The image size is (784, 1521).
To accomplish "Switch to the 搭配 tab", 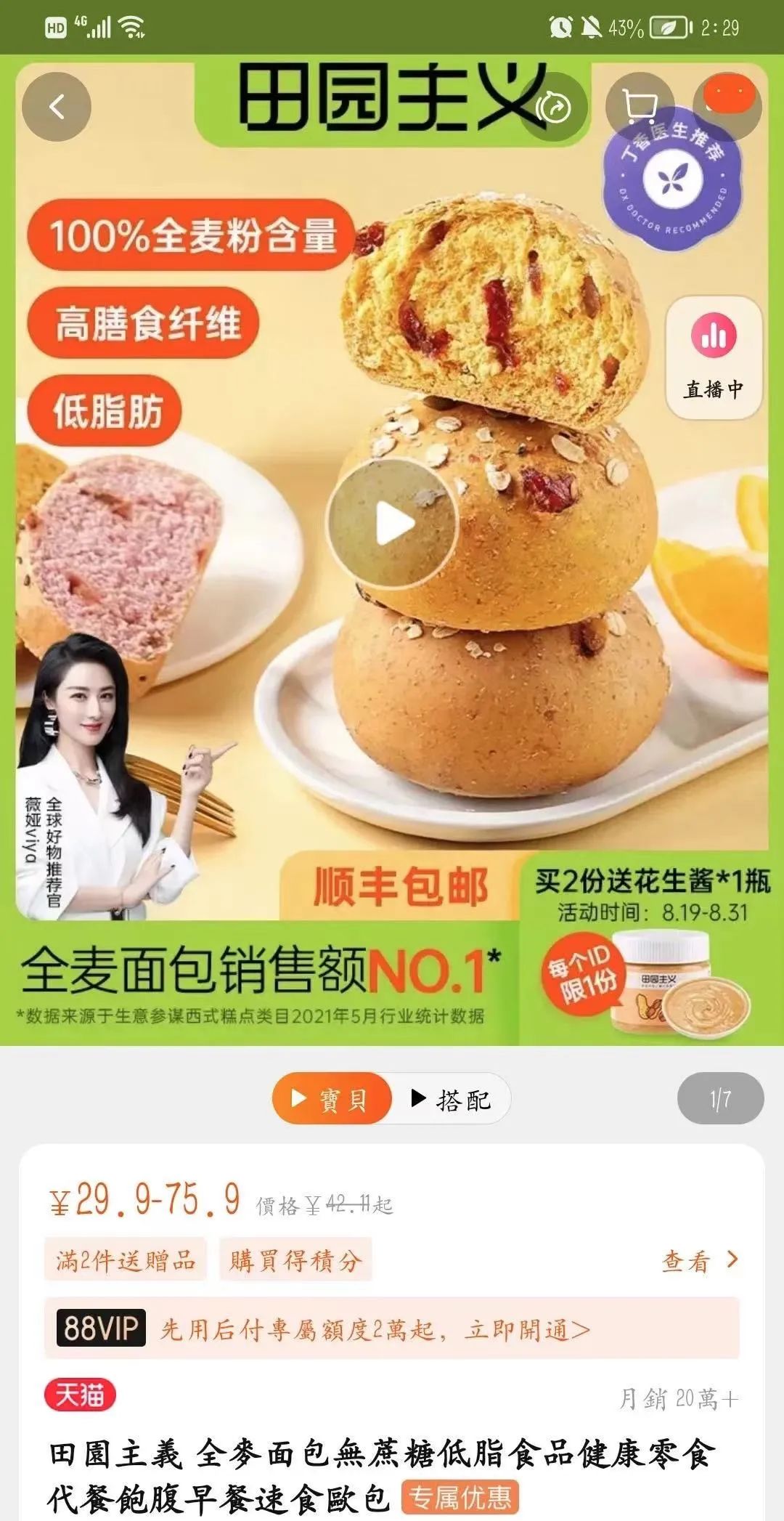I will (452, 1098).
